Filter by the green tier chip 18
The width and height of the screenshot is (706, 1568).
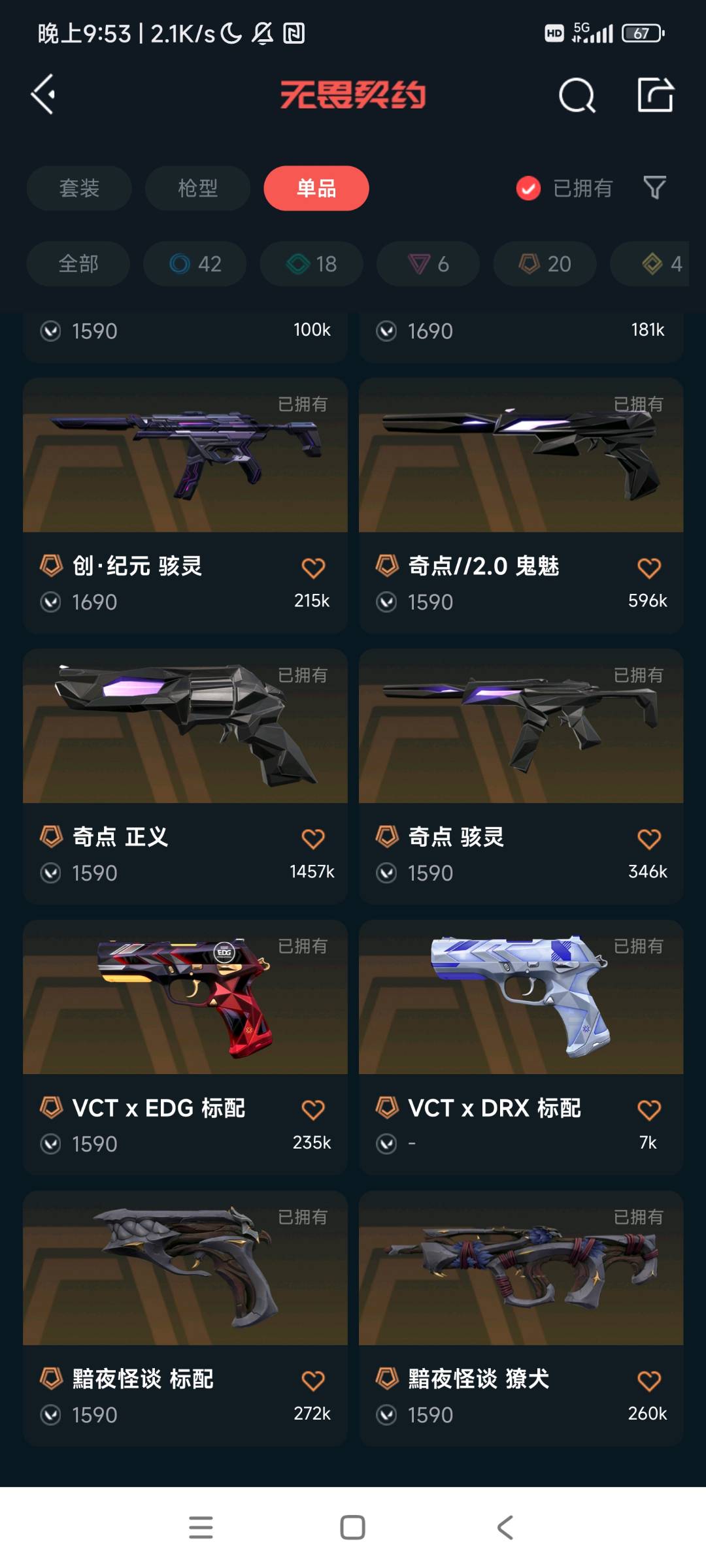tap(311, 264)
